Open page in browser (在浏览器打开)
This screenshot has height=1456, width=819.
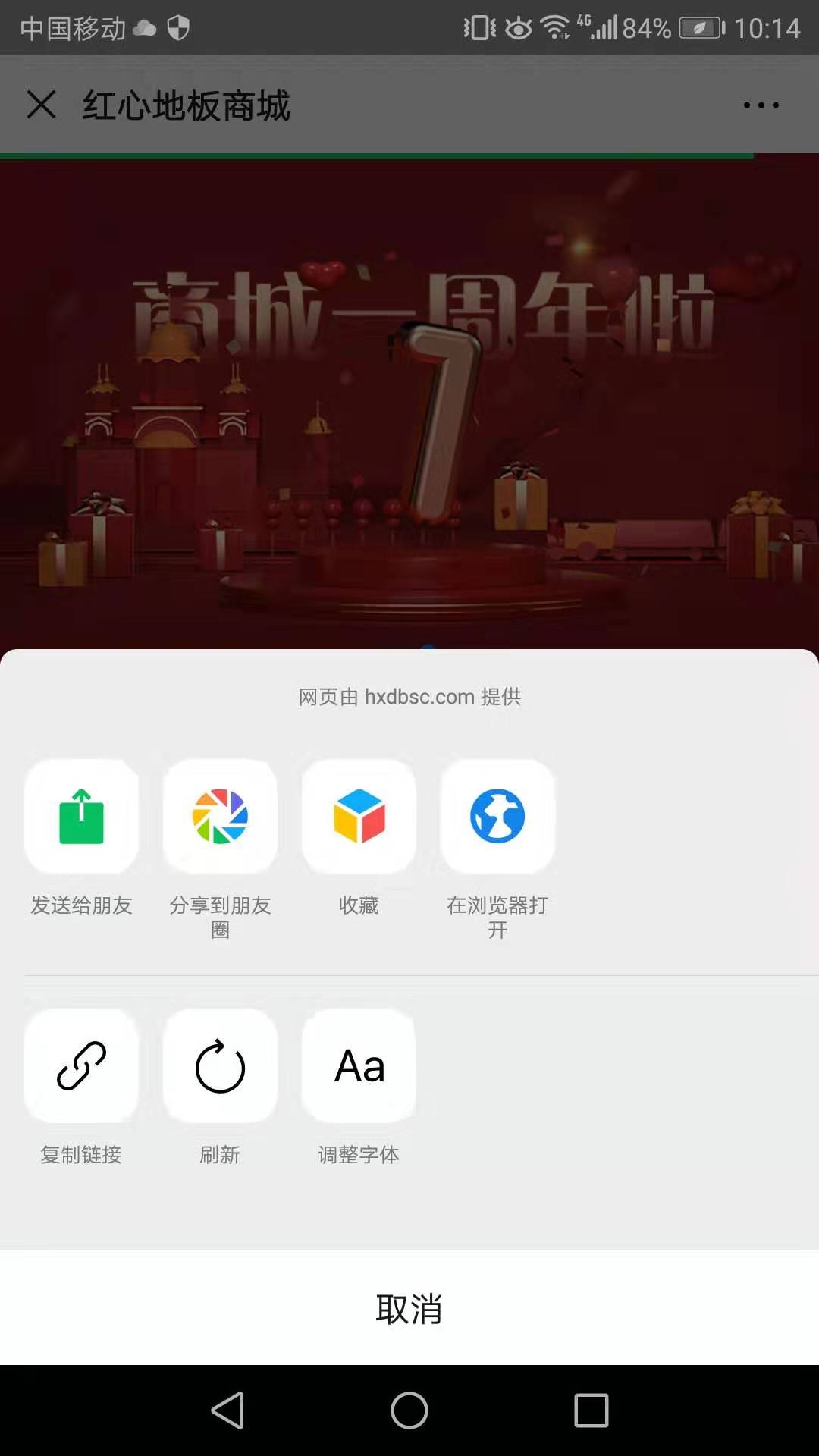[497, 817]
